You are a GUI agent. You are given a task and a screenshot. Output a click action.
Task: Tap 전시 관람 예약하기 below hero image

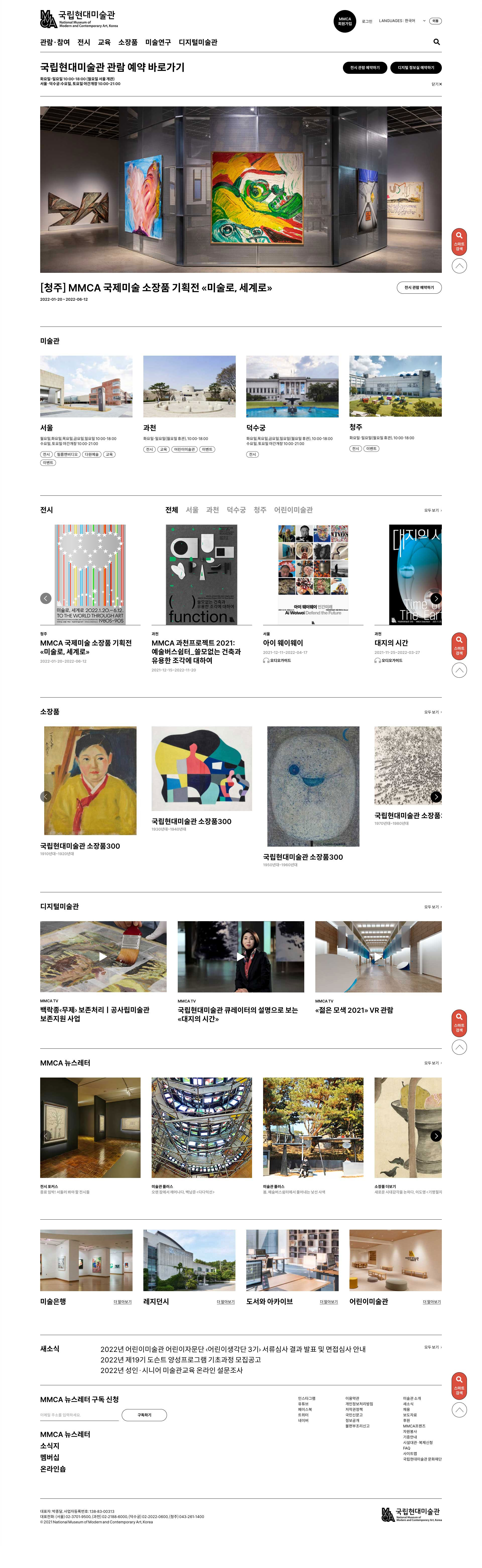(x=419, y=287)
